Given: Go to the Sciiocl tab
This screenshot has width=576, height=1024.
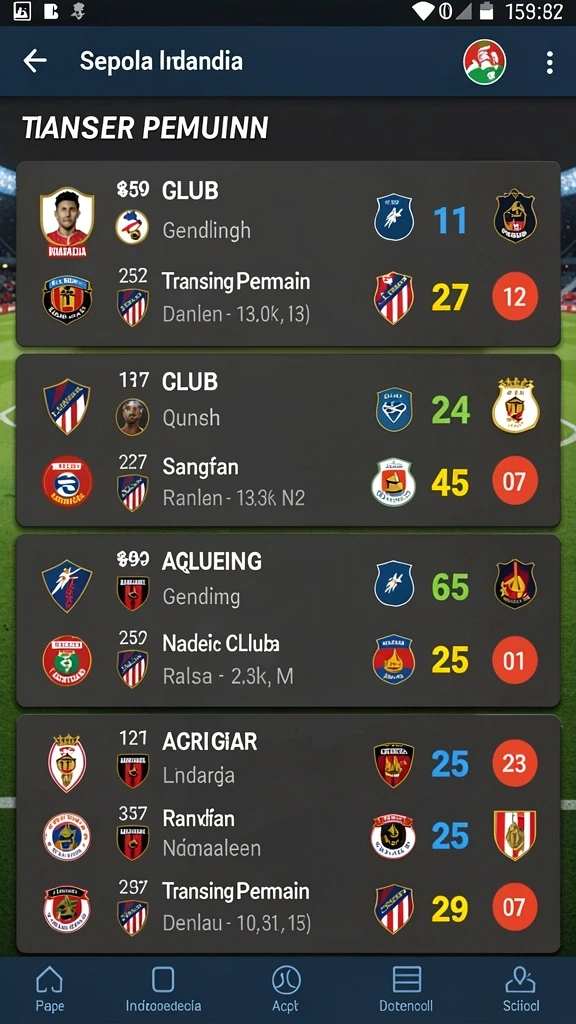Looking at the screenshot, I should [x=520, y=989].
